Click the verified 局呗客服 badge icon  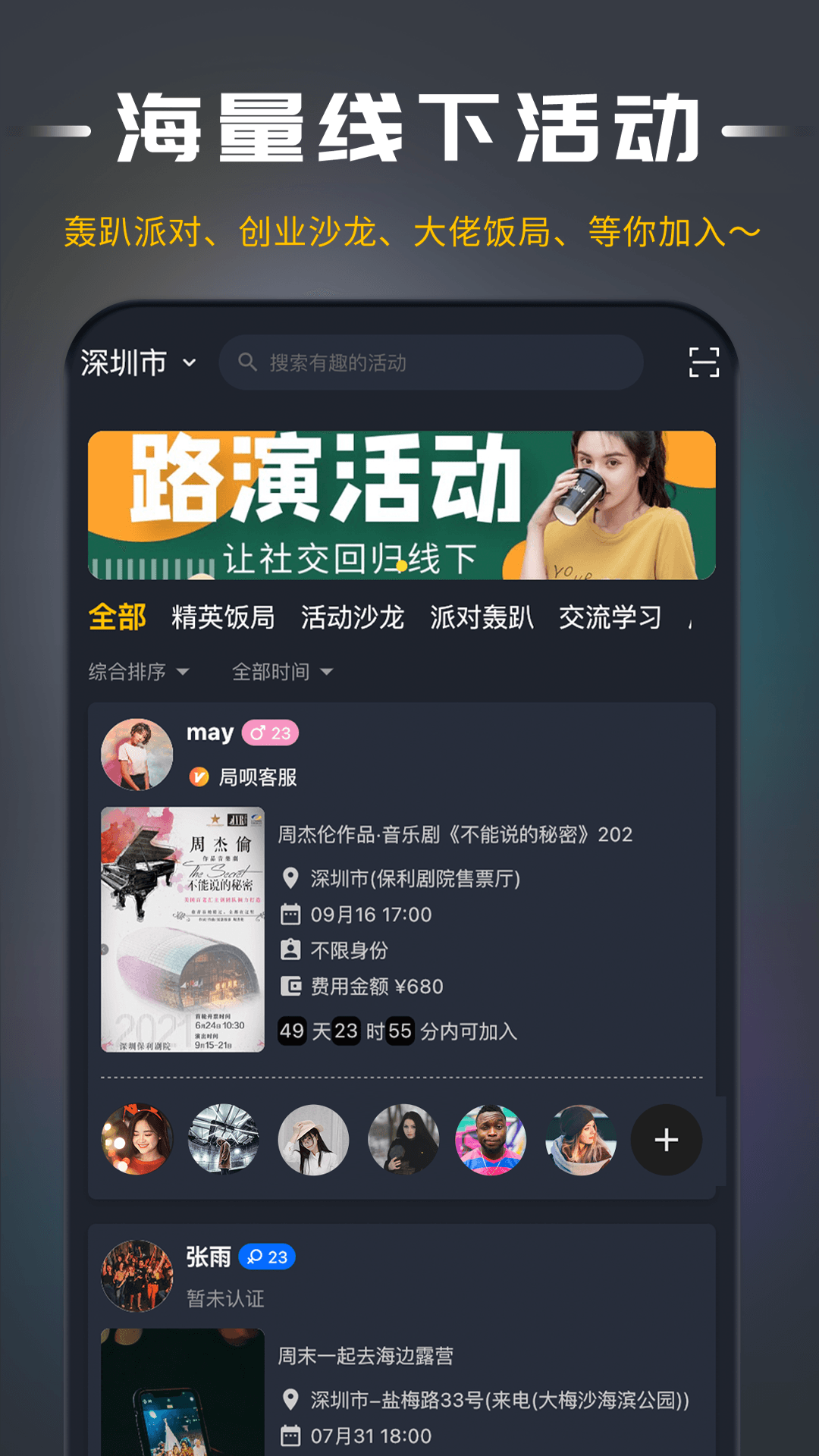coord(199,777)
